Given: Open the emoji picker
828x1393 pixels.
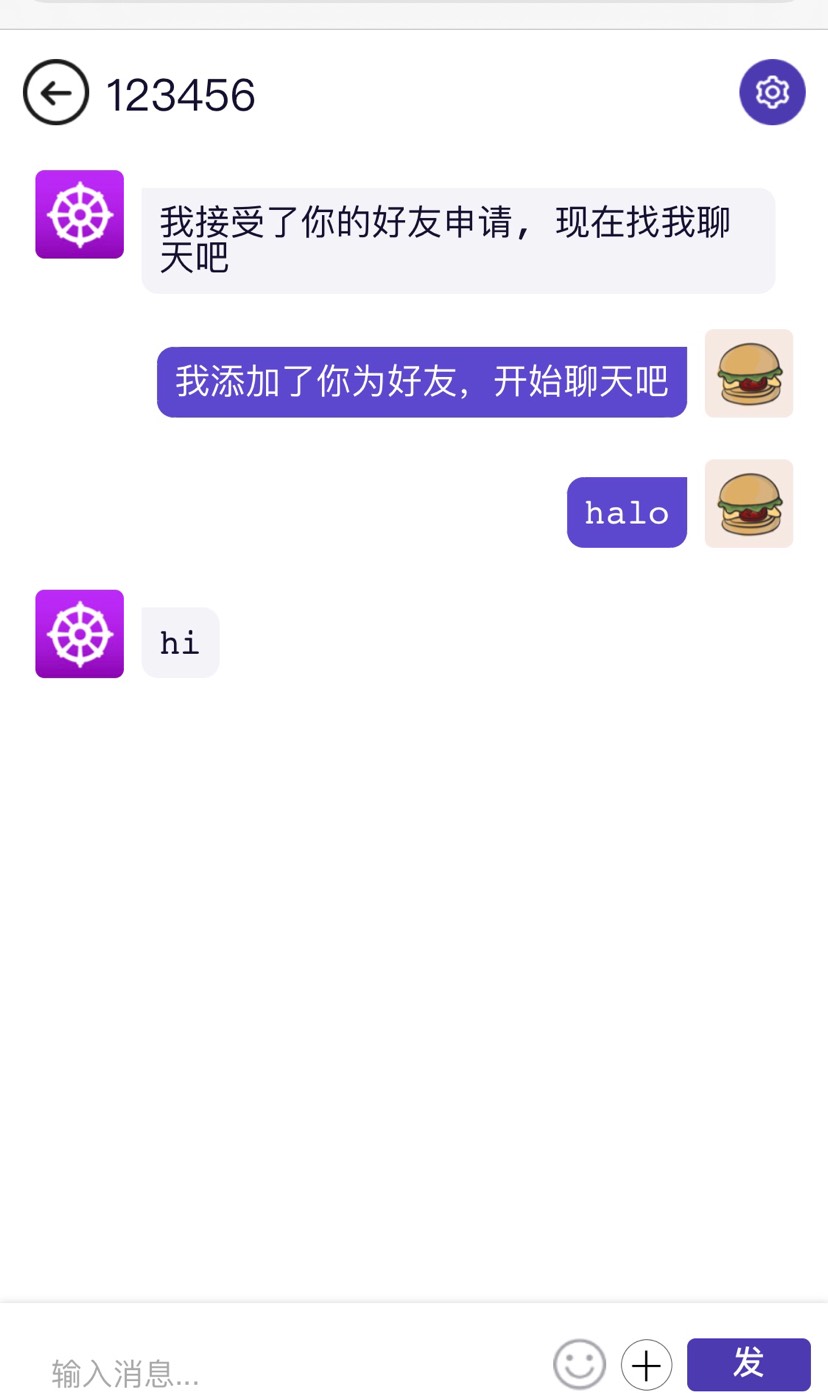Looking at the screenshot, I should [x=580, y=1364].
